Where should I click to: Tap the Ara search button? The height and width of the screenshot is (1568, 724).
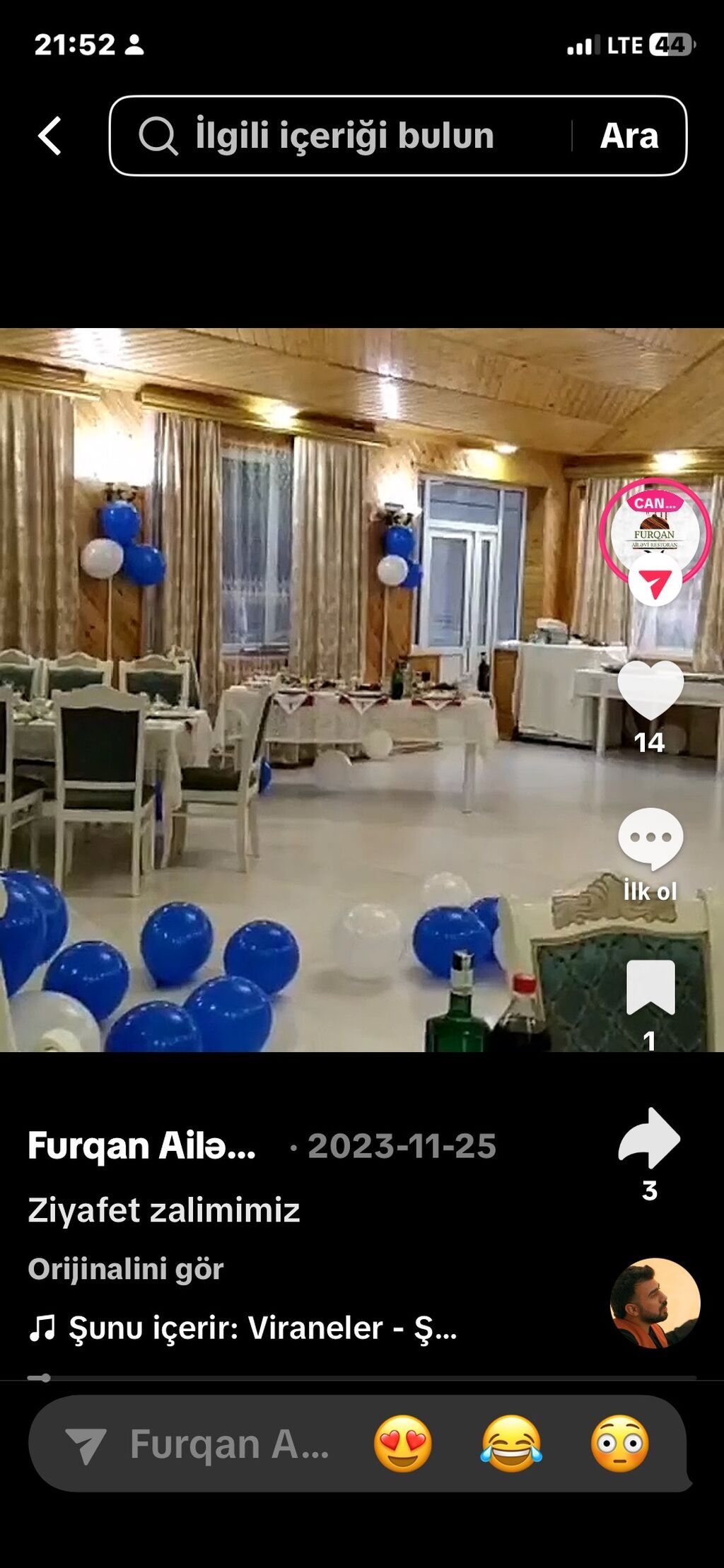[x=629, y=136]
